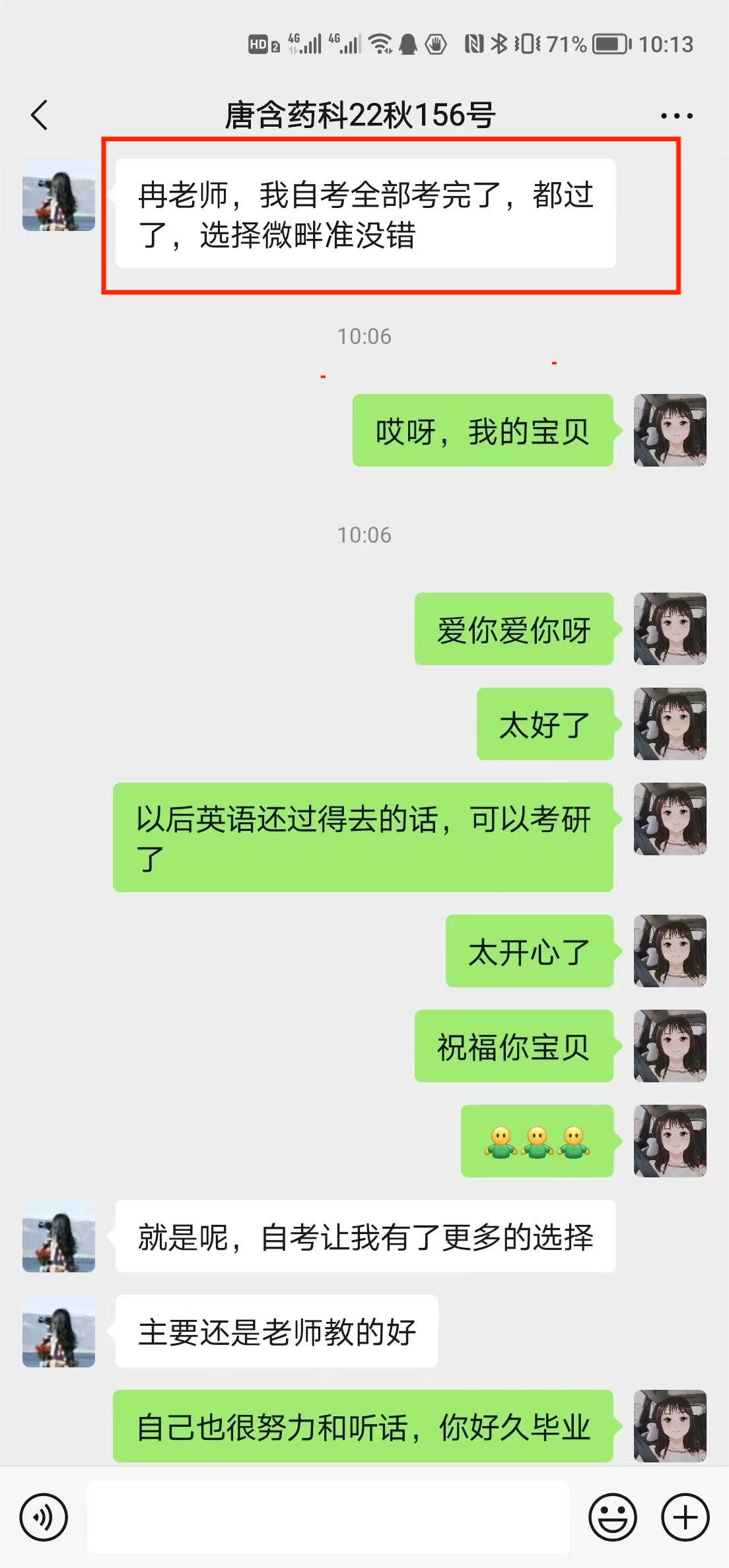Open my avatar beside 哎呀，我的宝贝

pyautogui.click(x=670, y=430)
